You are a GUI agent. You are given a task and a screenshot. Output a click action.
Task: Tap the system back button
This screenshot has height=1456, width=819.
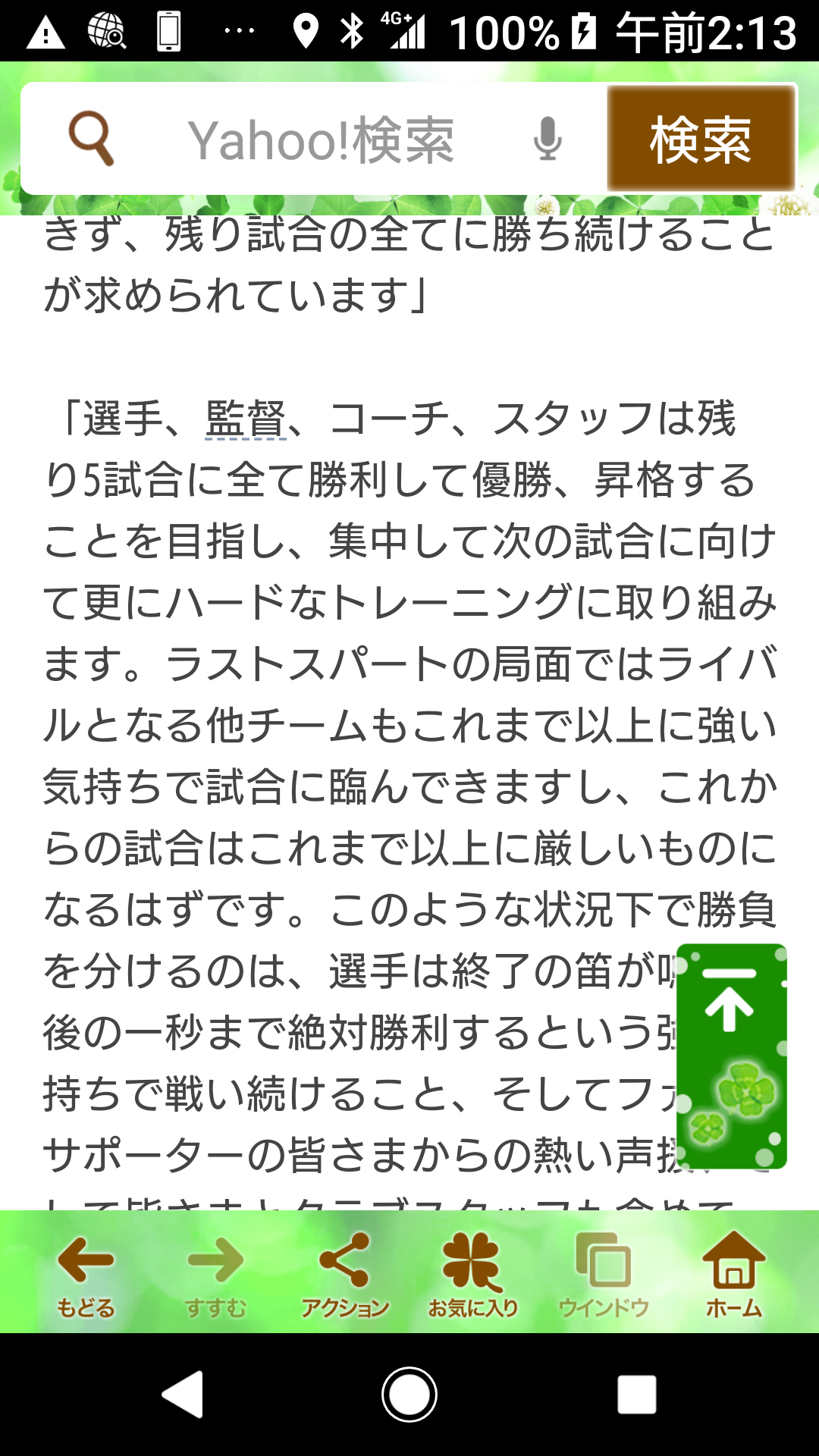[x=183, y=1394]
